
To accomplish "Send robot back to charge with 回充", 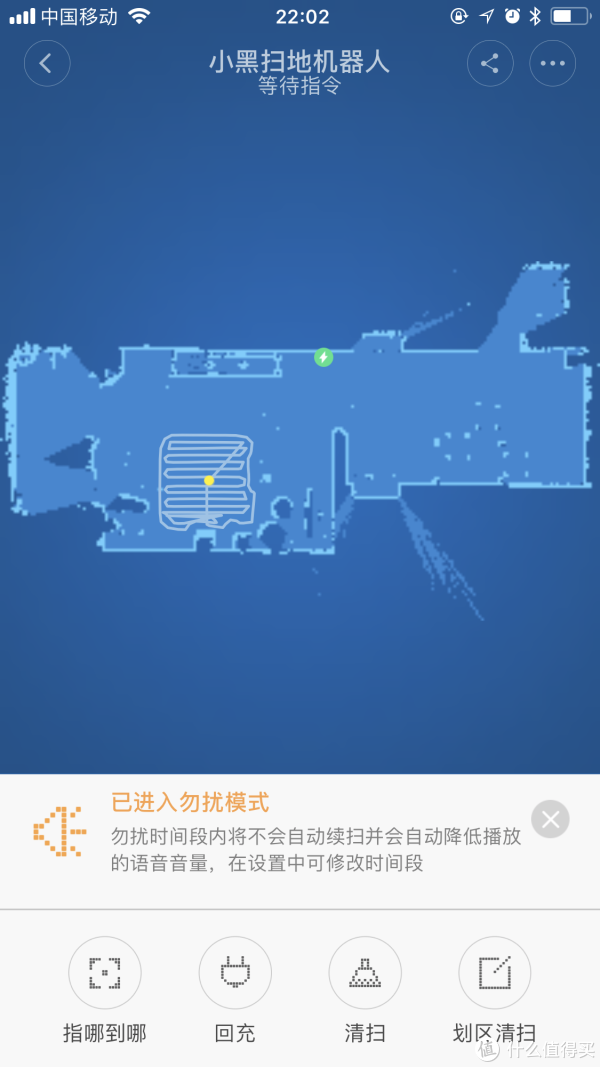I will (x=235, y=972).
